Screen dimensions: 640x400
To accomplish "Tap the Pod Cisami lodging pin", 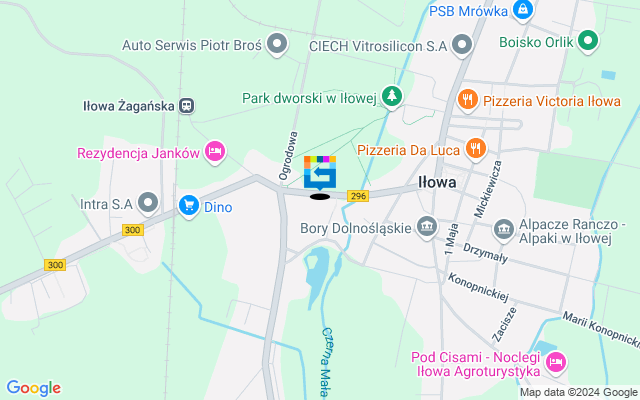I will coord(557,359).
